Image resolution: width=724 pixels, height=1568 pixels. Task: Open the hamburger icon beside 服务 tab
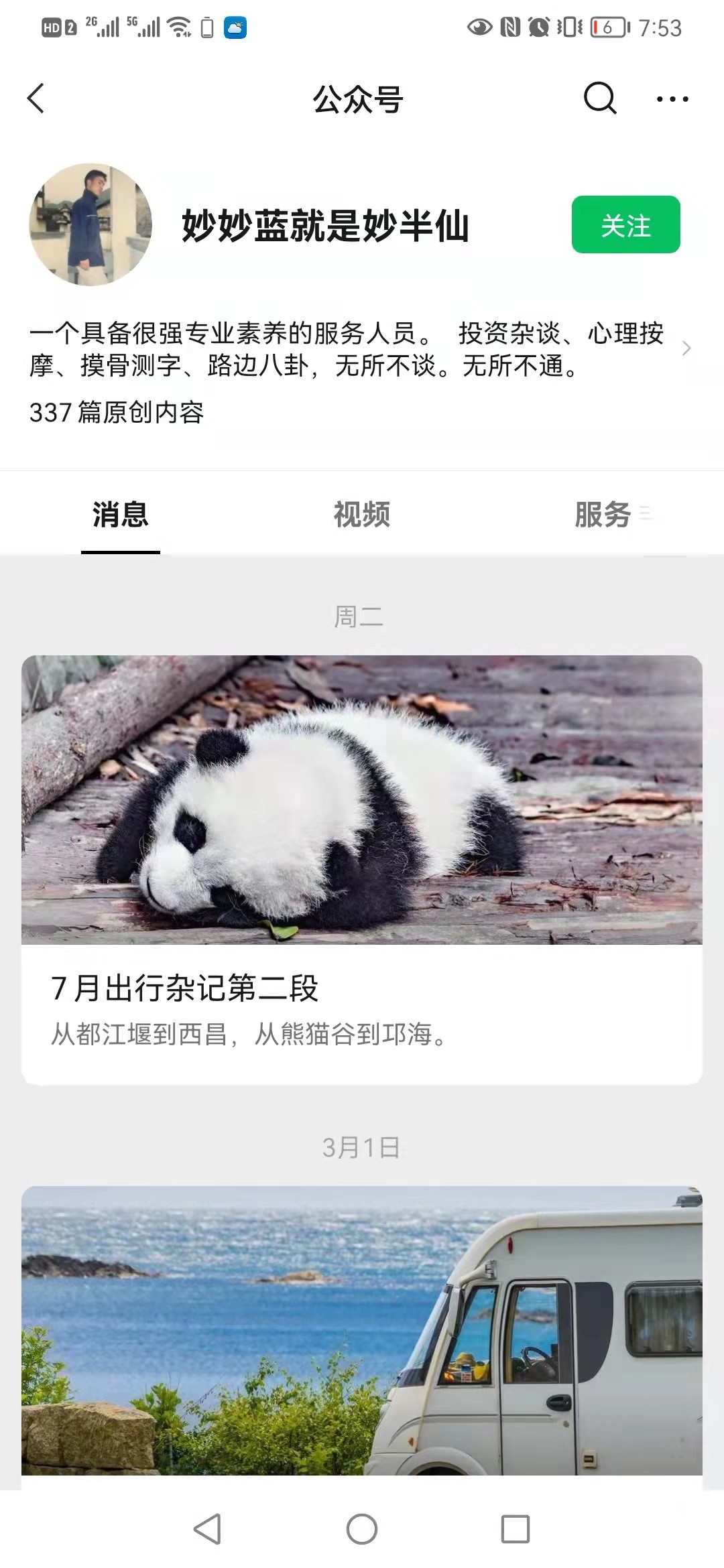pyautogui.click(x=646, y=513)
